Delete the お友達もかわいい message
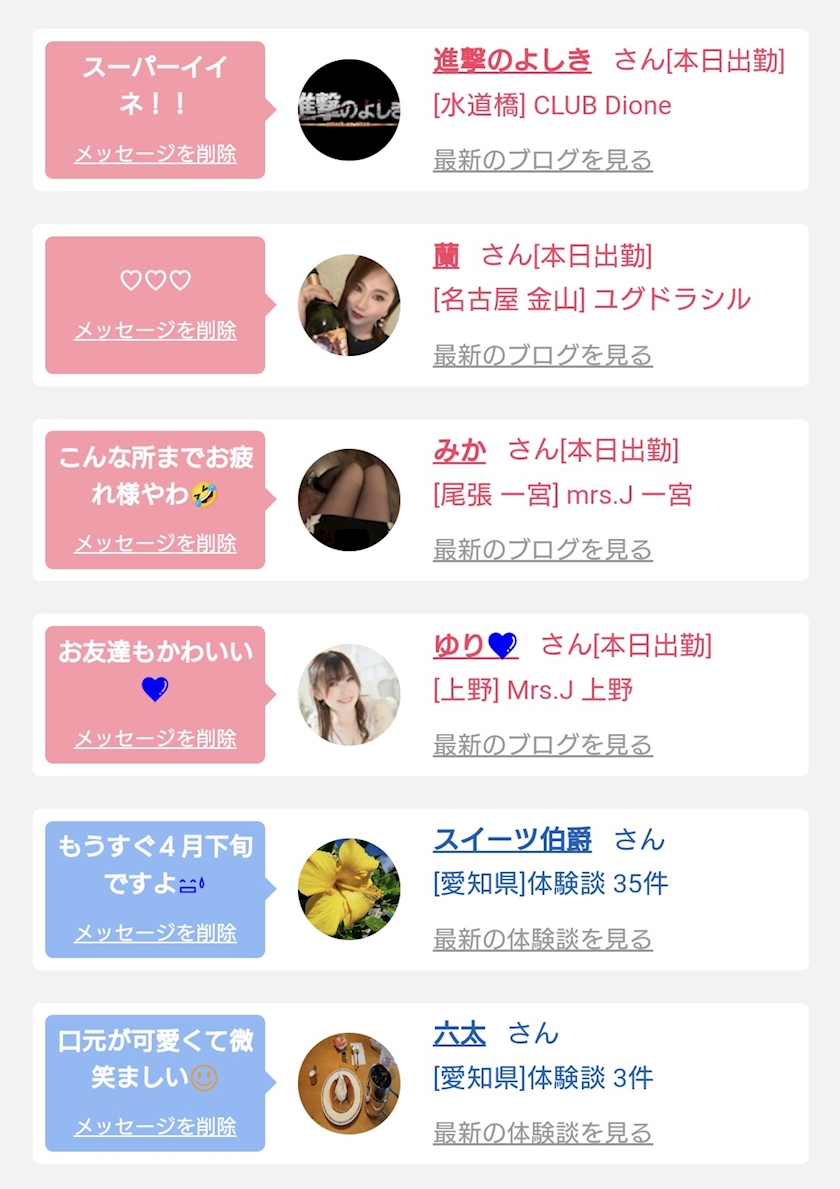This screenshot has width=840, height=1189. point(155,738)
